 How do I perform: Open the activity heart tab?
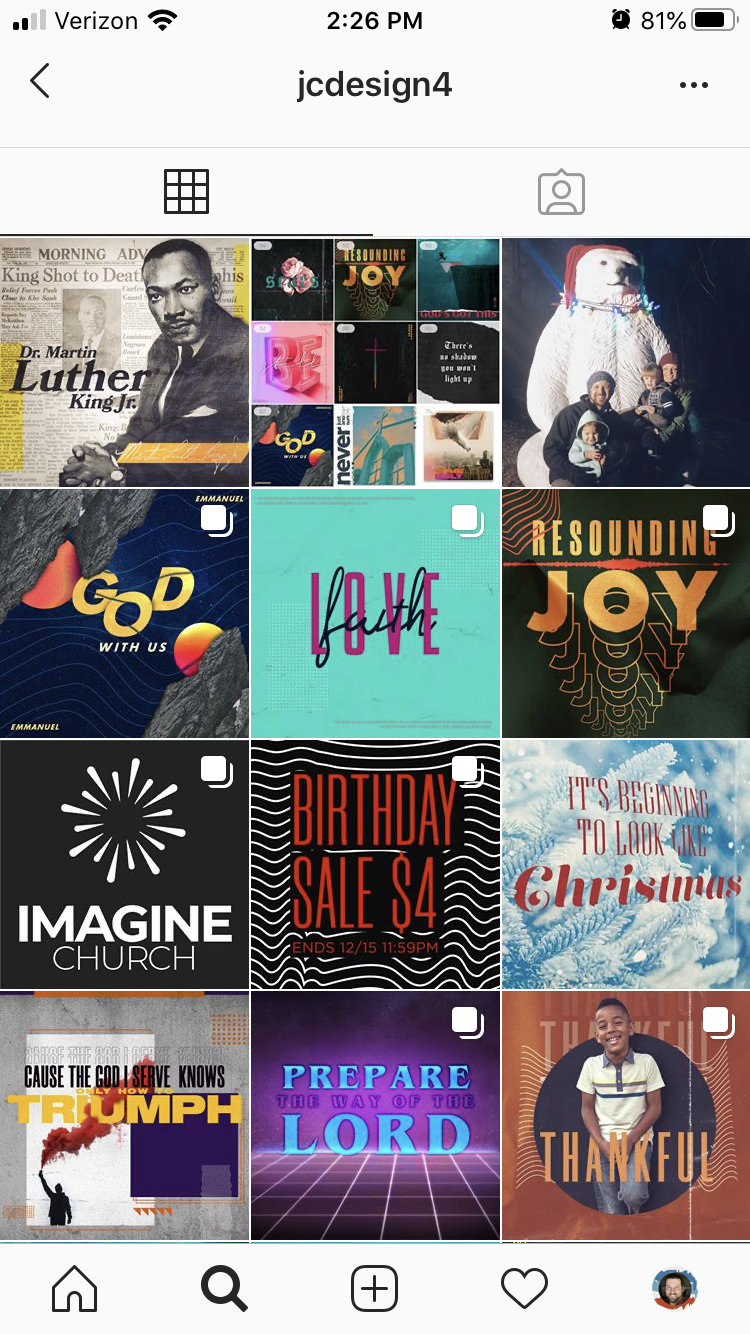(x=525, y=1289)
